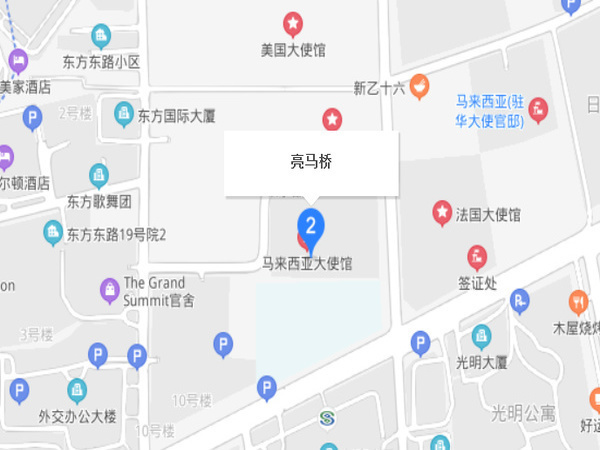Viewport: 600px width, 450px height.
Task: Select the 签证处 map pin
Action: [x=478, y=257]
